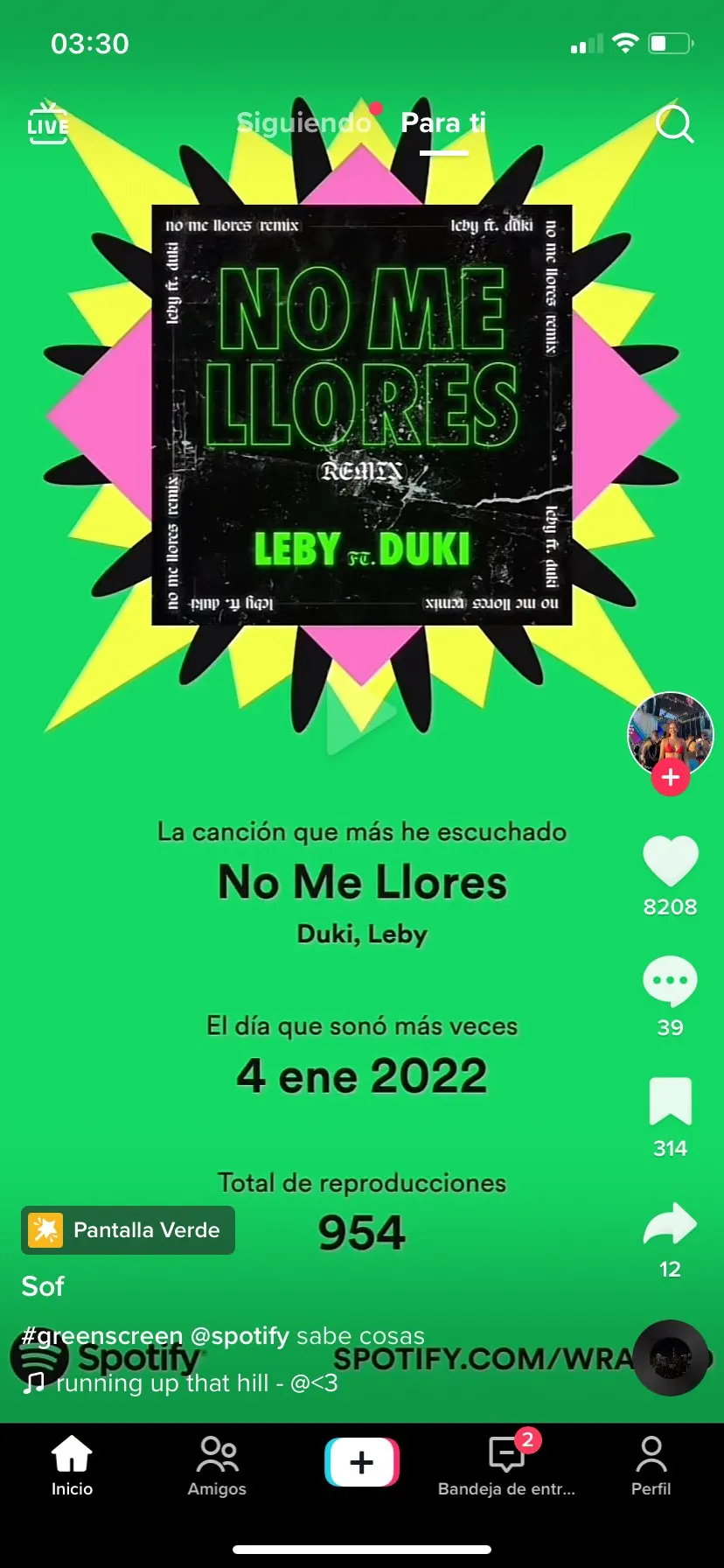Follow the creator with the red plus

click(x=671, y=777)
